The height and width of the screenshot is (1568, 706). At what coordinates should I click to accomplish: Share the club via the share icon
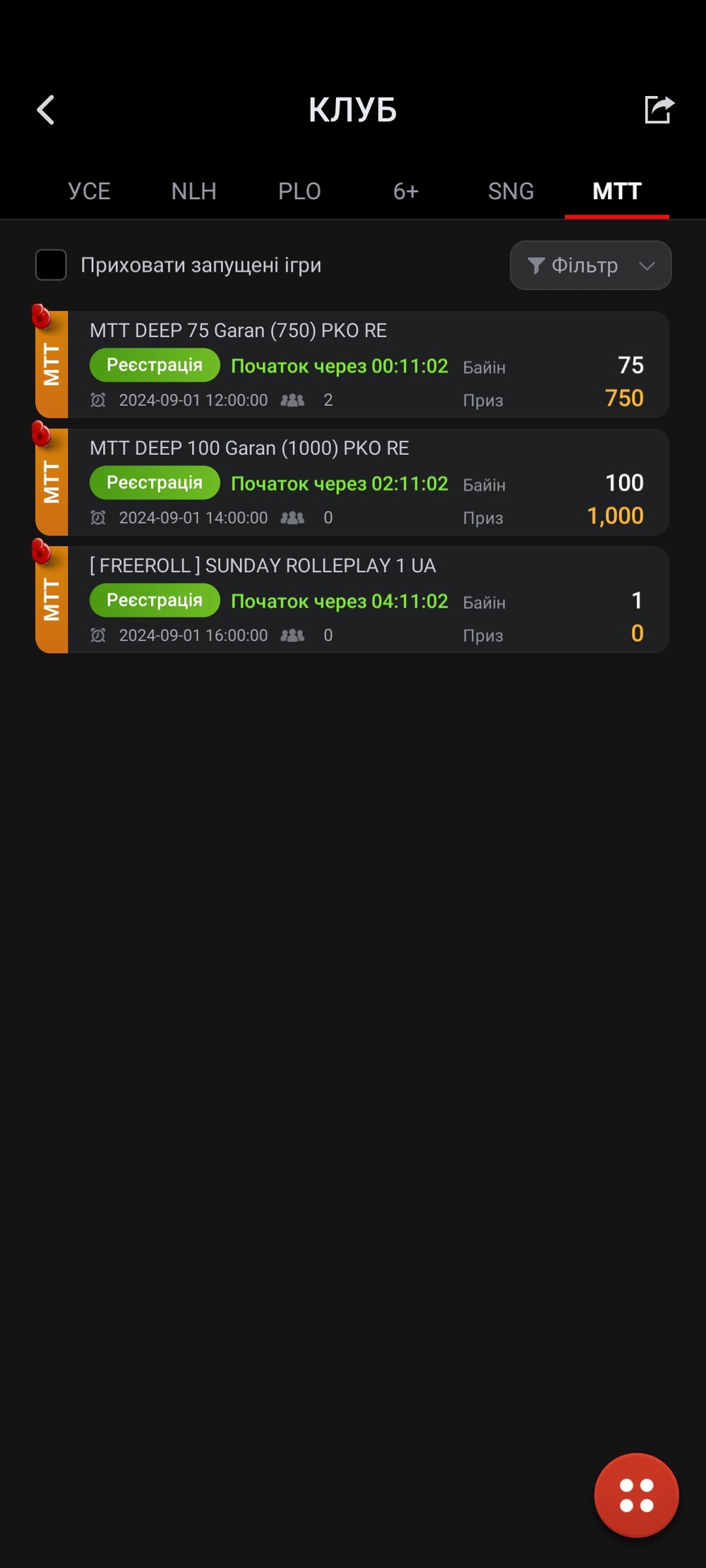pos(659,110)
